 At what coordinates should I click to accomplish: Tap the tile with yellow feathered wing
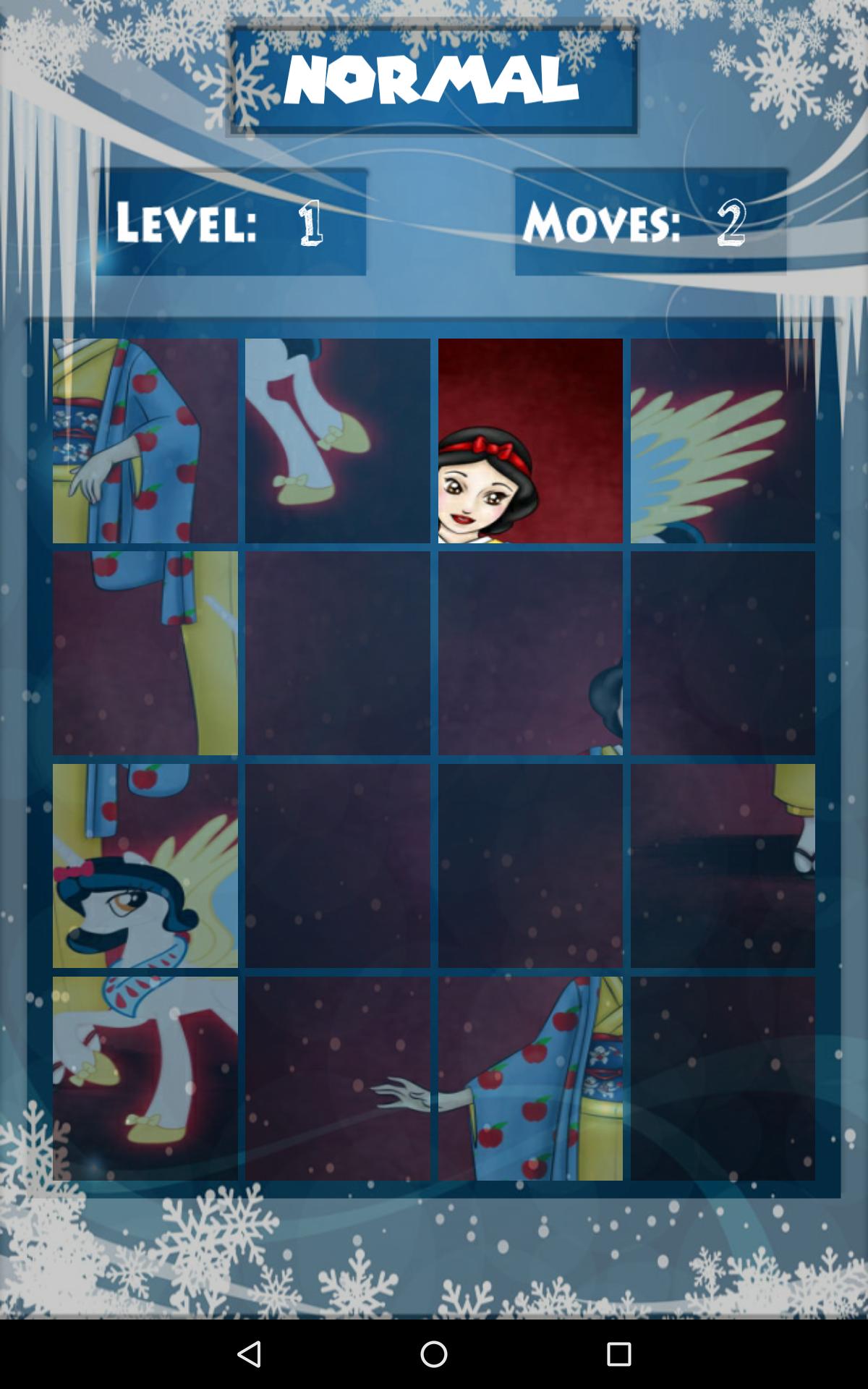[x=723, y=441]
